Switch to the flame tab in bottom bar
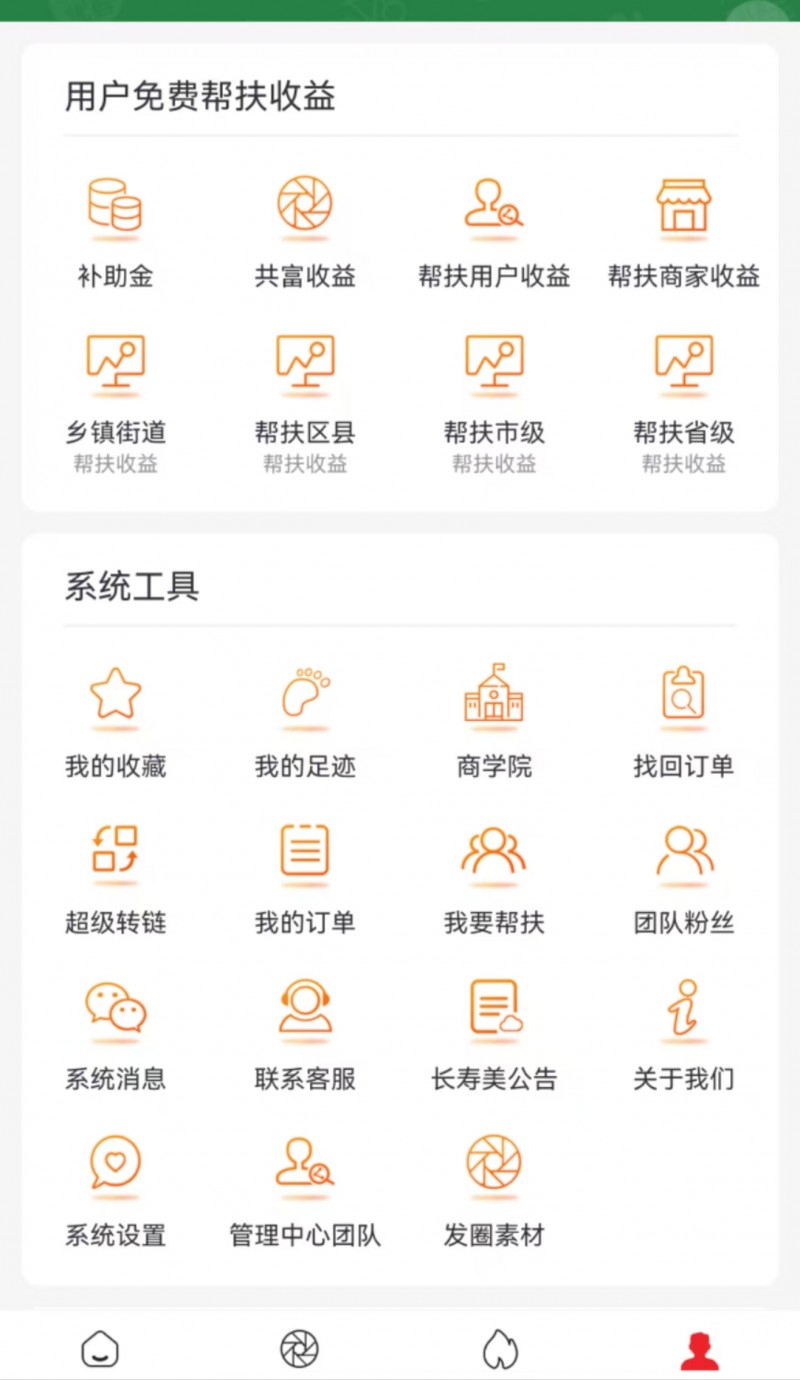 [x=500, y=1349]
